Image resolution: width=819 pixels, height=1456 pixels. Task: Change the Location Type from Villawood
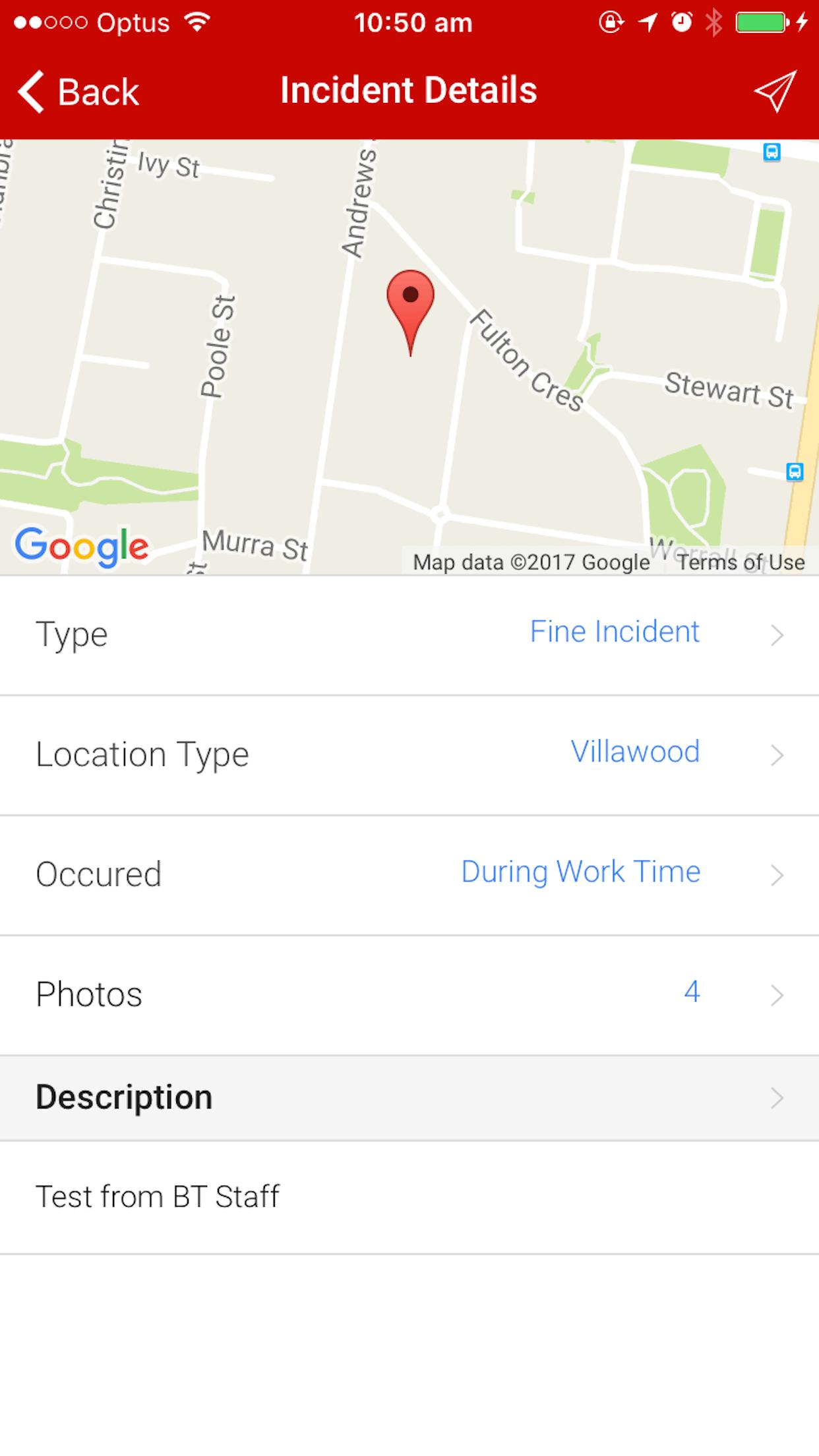(x=409, y=754)
